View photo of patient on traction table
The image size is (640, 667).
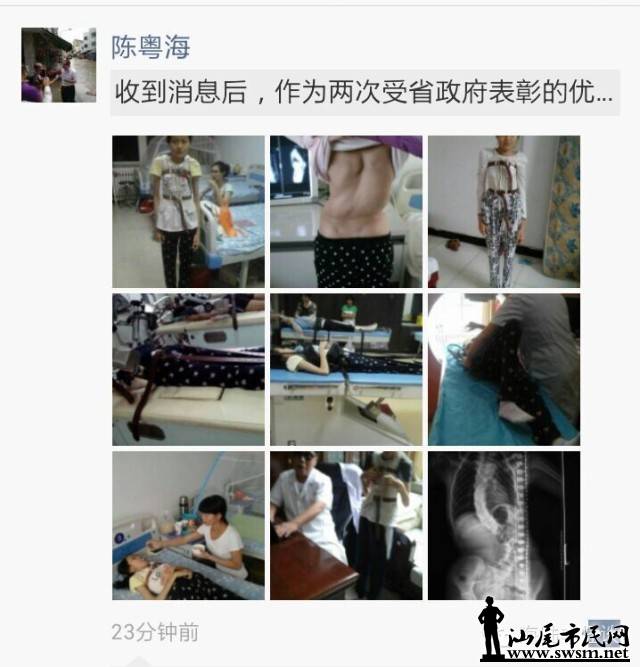(x=188, y=369)
